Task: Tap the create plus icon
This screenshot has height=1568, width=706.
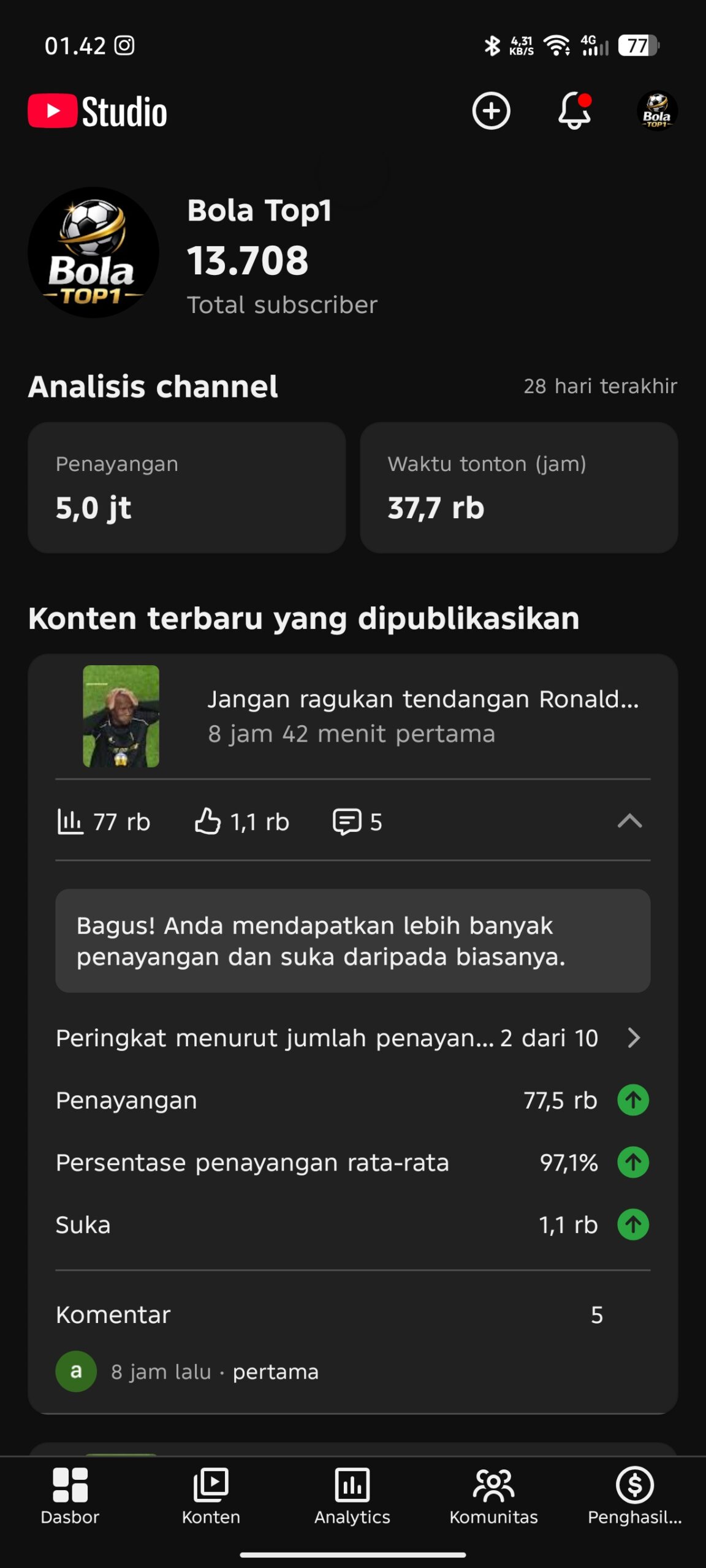Action: [x=491, y=111]
